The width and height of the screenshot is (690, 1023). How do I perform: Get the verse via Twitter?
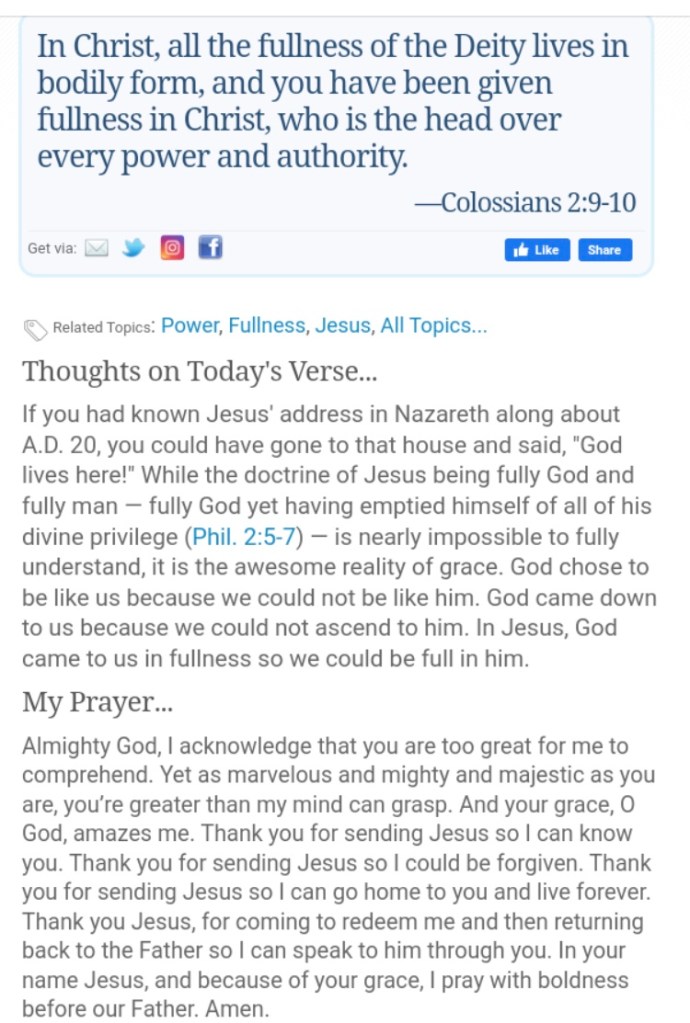[133, 248]
